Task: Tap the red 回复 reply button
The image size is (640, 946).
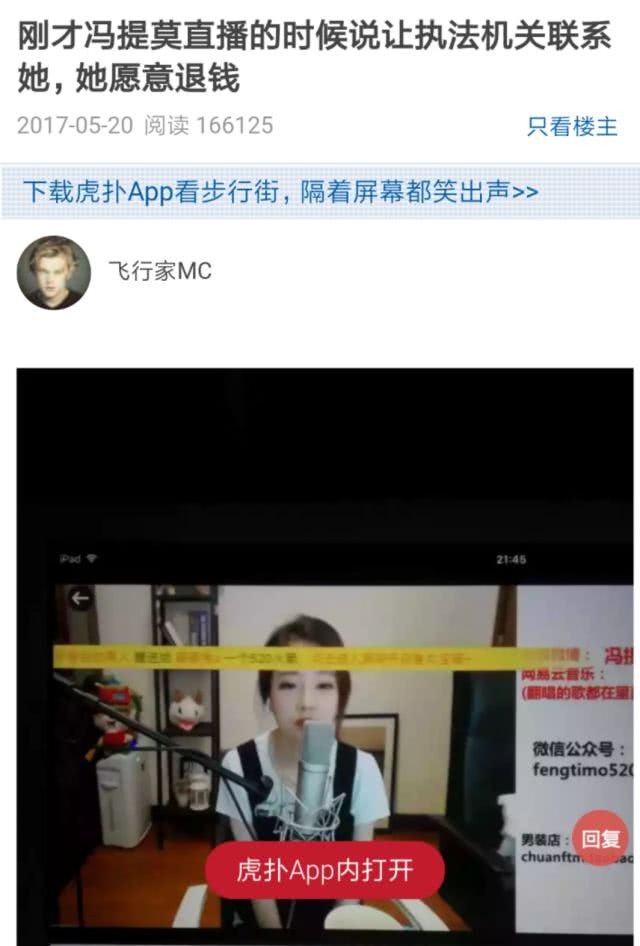Action: 602,838
